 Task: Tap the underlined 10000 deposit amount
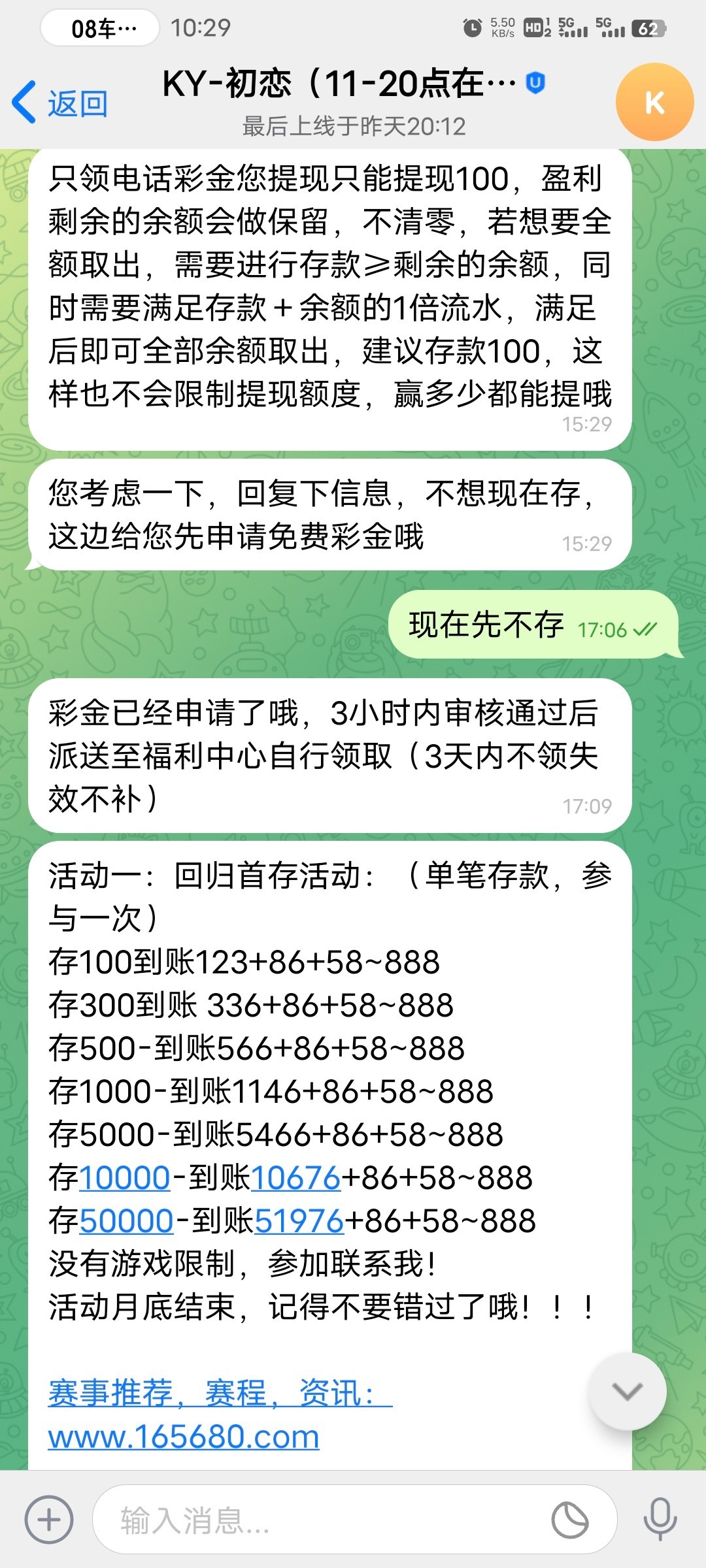coord(125,1178)
